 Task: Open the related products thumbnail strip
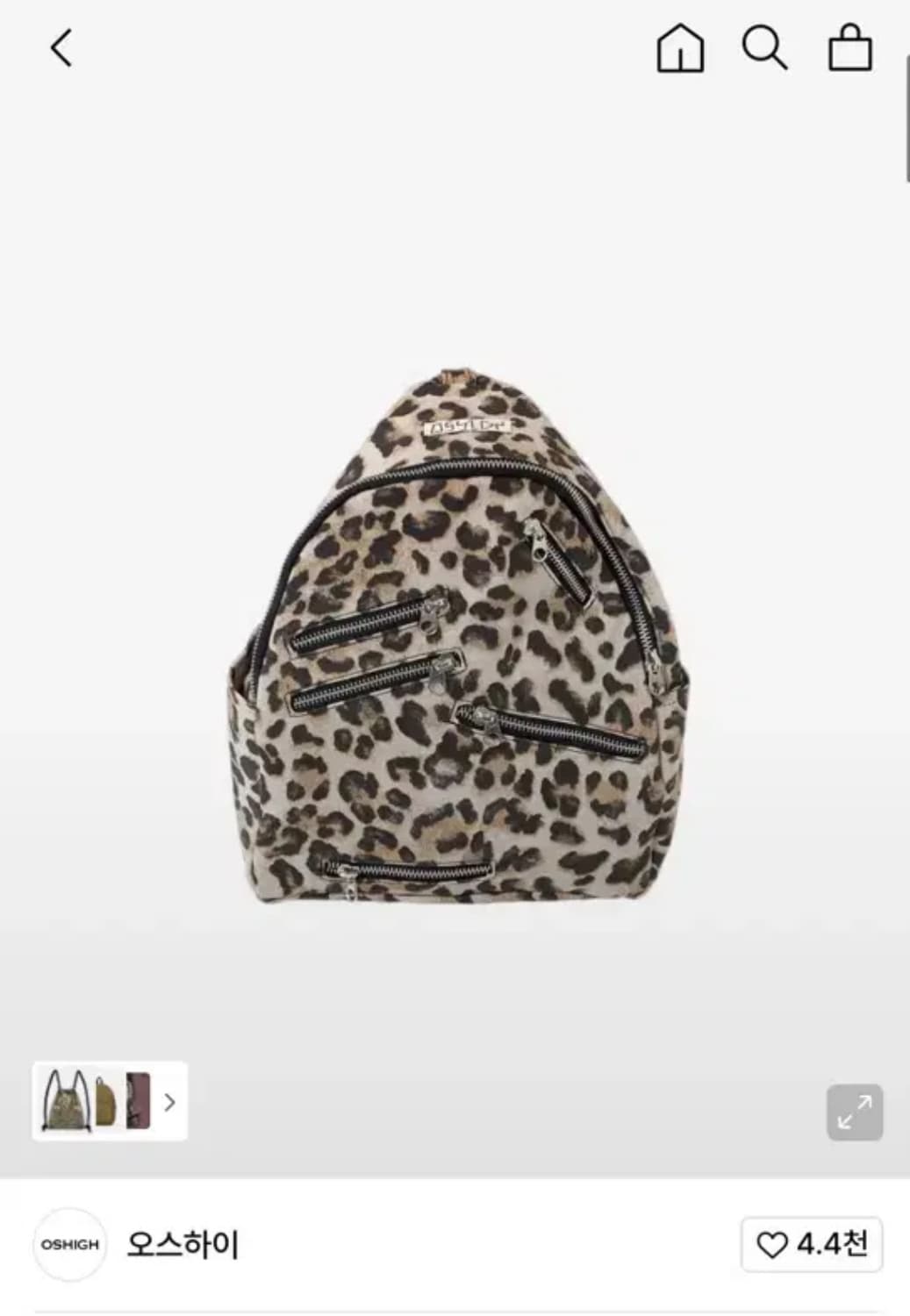(x=110, y=1101)
